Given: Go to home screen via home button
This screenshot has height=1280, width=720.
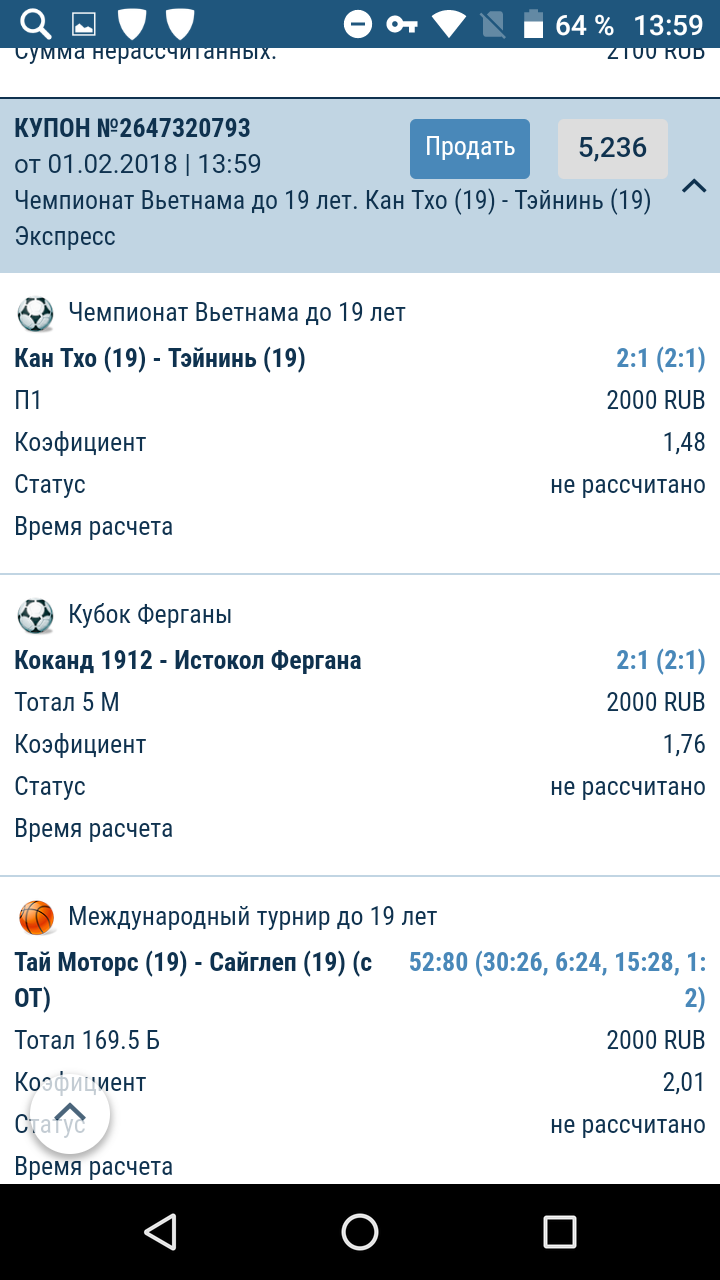Looking at the screenshot, I should [360, 1231].
